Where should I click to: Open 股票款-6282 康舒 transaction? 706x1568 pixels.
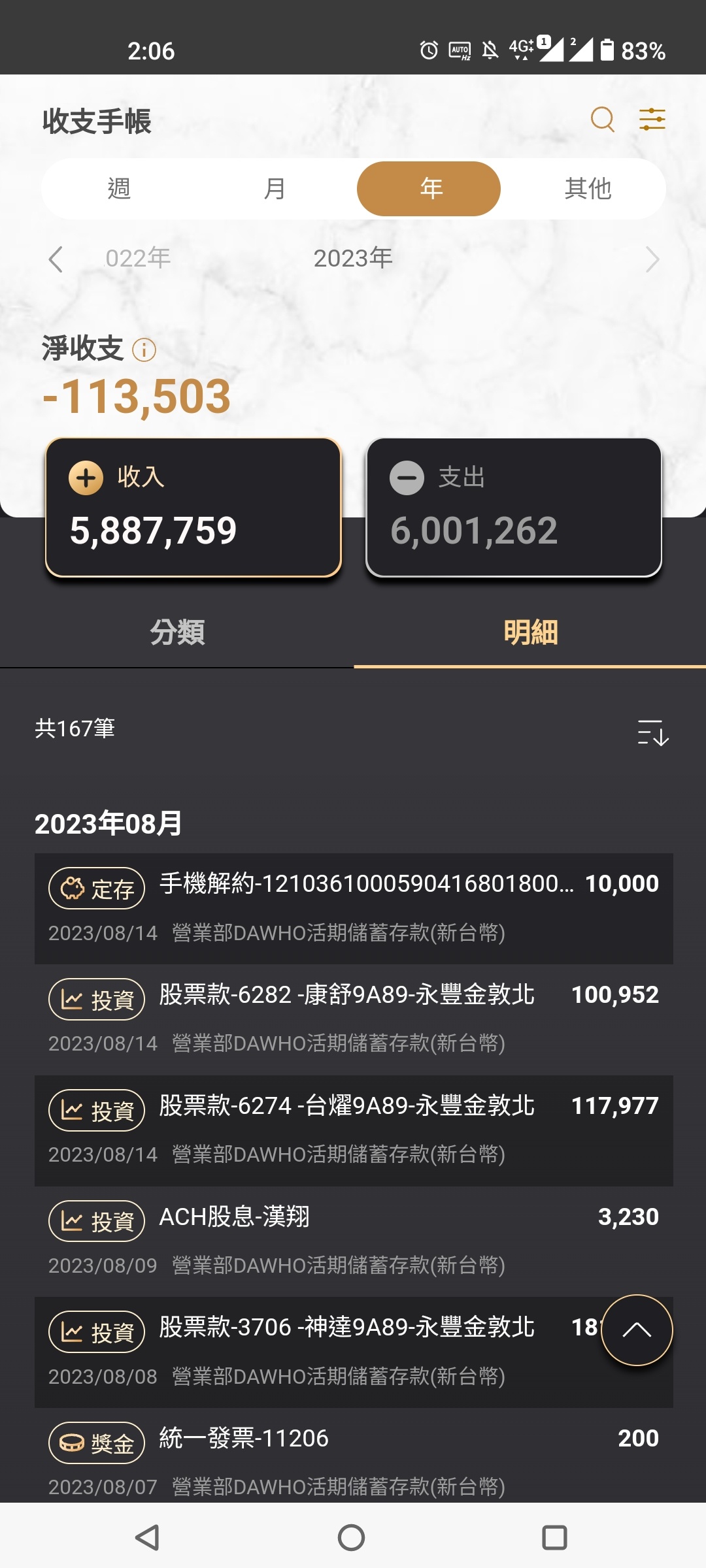[x=354, y=1020]
